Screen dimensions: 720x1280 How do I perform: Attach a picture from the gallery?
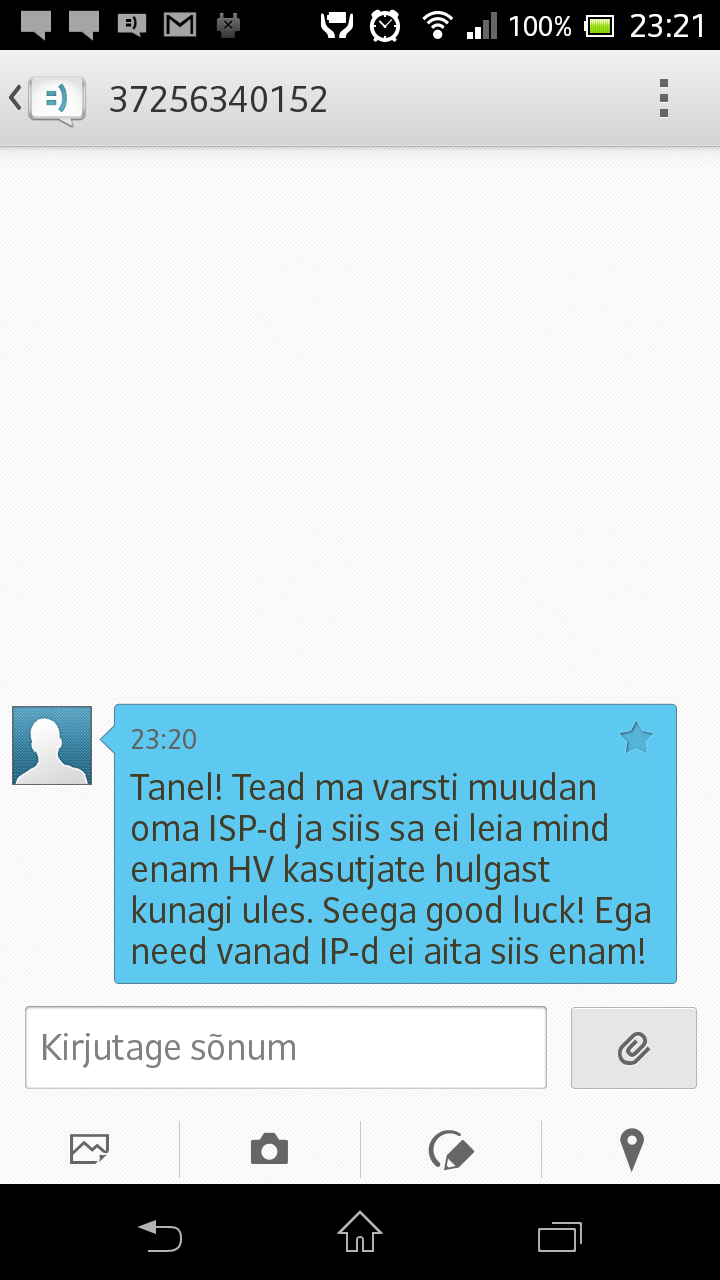90,1149
